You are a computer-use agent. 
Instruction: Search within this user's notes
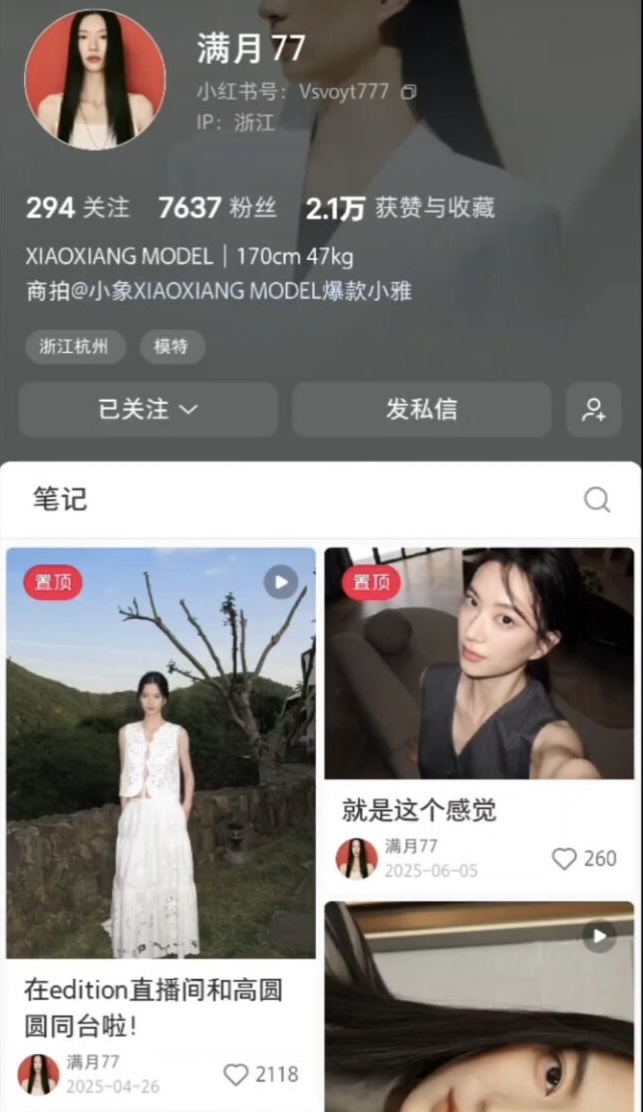coord(597,500)
